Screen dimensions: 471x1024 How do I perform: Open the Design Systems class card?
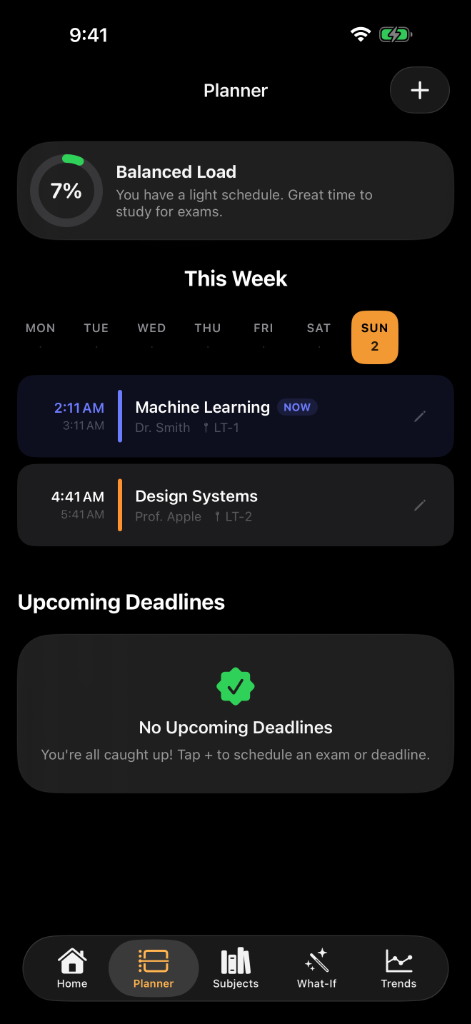click(x=235, y=505)
